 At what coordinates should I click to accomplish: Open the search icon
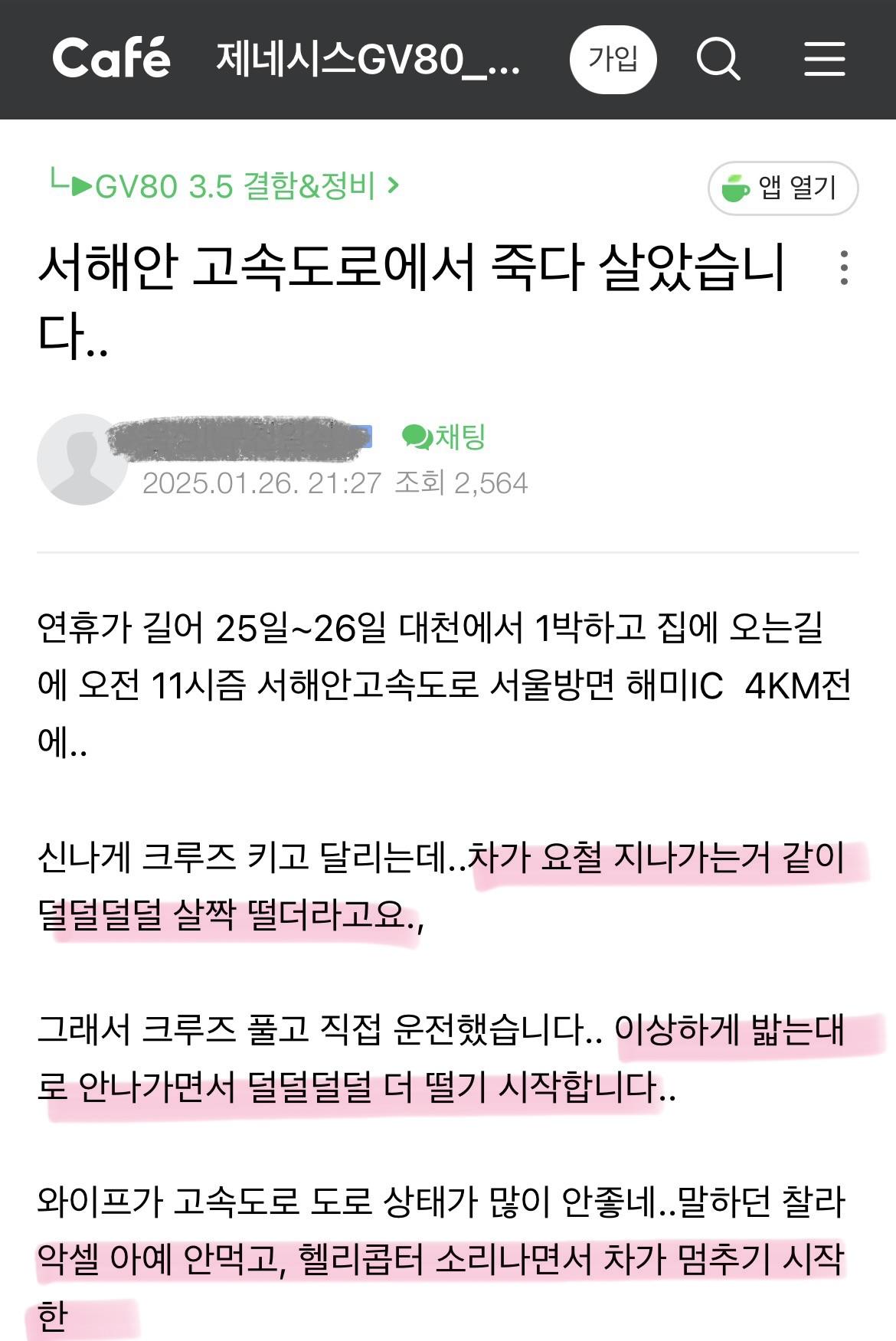click(718, 59)
